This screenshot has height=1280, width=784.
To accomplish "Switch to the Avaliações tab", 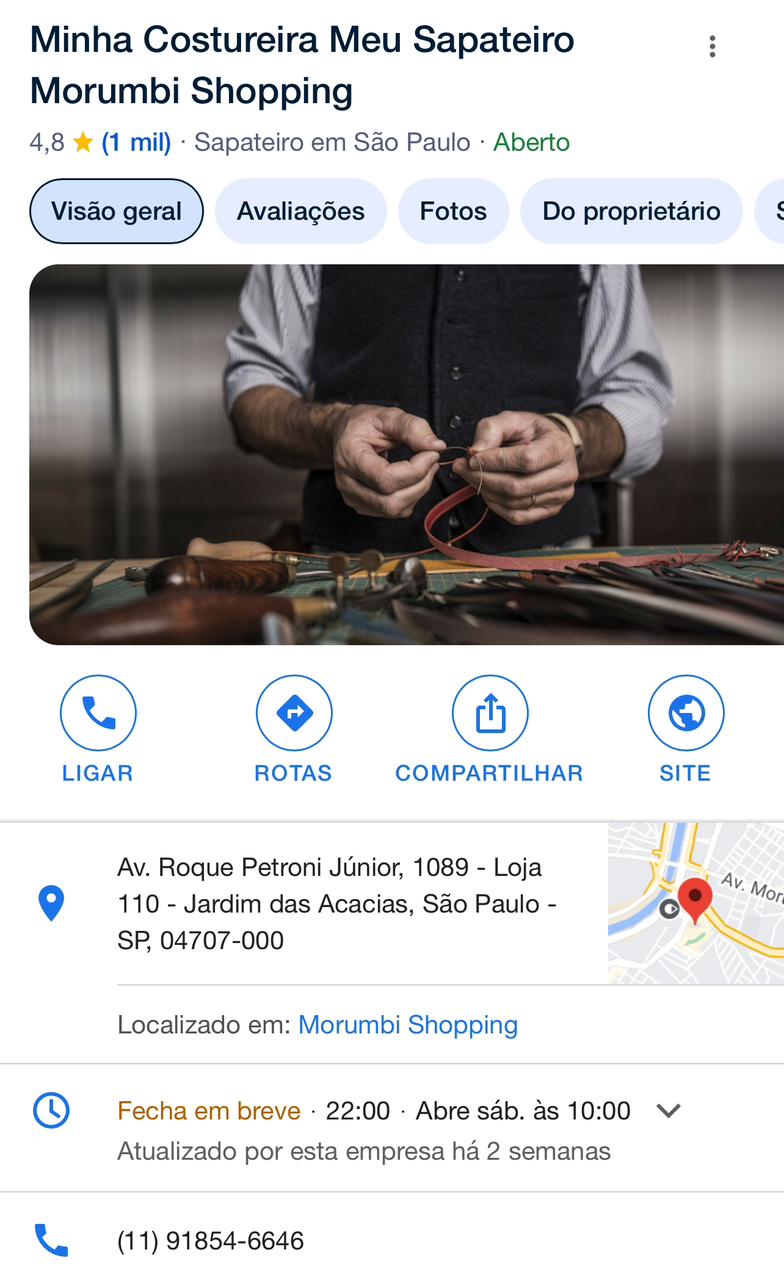I will tap(300, 211).
